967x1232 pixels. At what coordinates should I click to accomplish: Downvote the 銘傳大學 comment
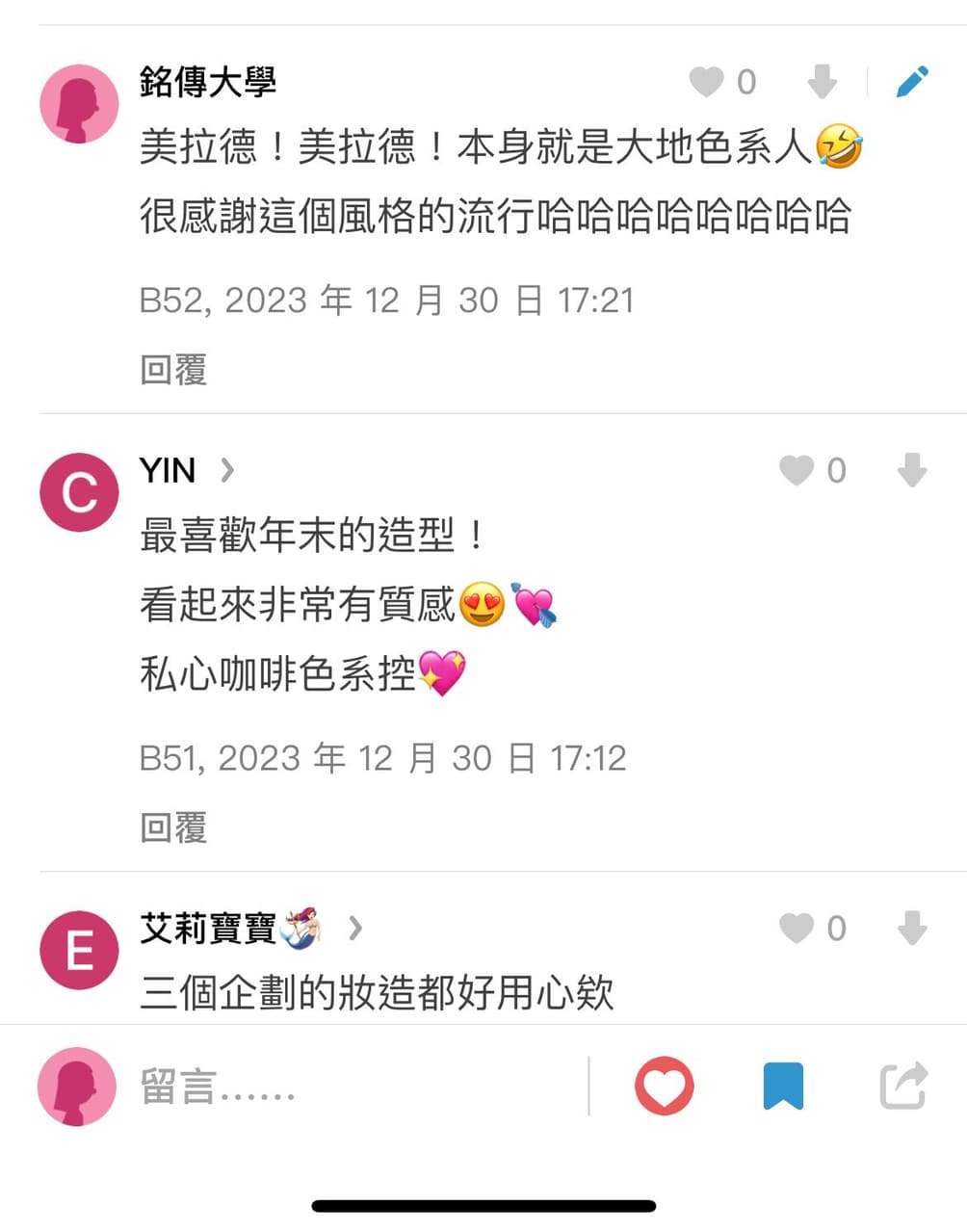(822, 83)
